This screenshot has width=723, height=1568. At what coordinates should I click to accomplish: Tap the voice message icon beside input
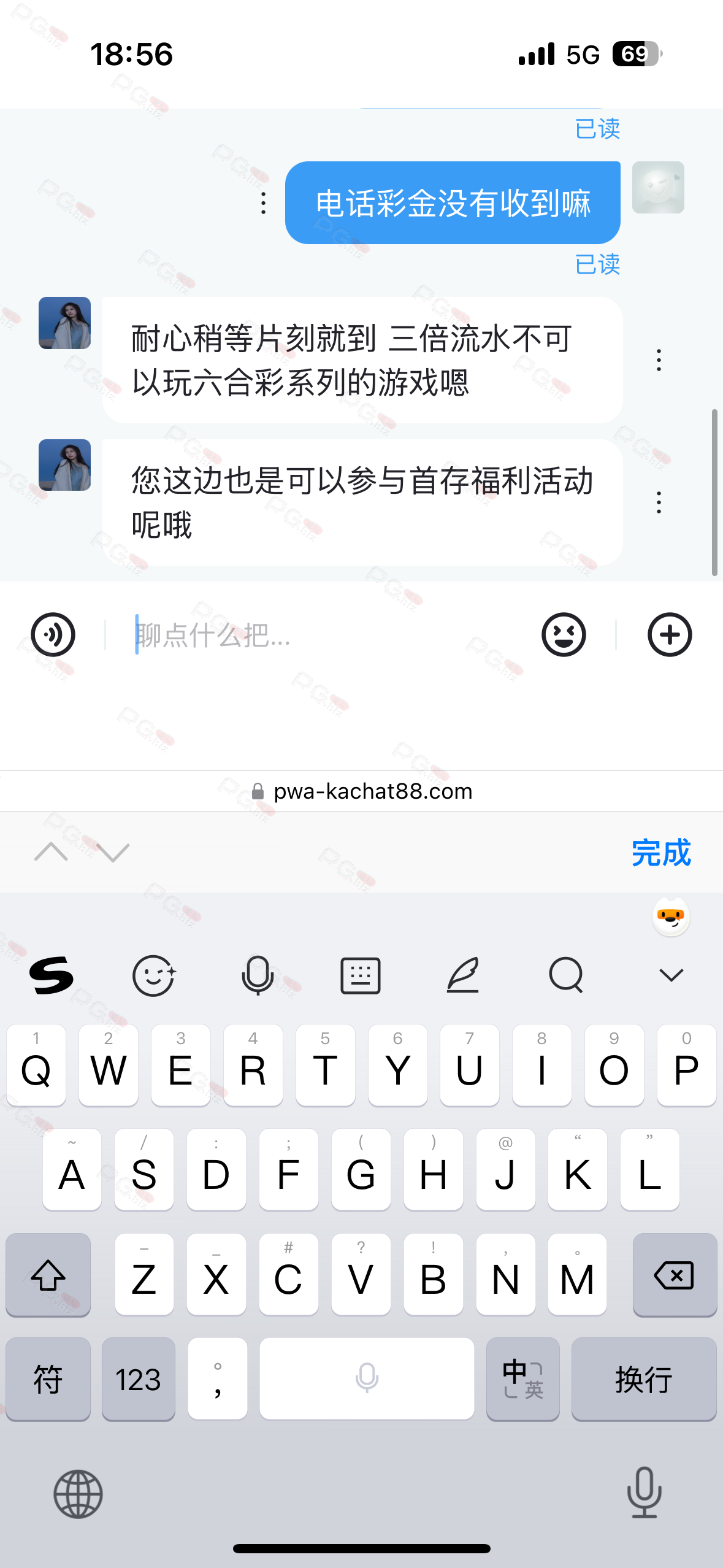click(x=53, y=634)
